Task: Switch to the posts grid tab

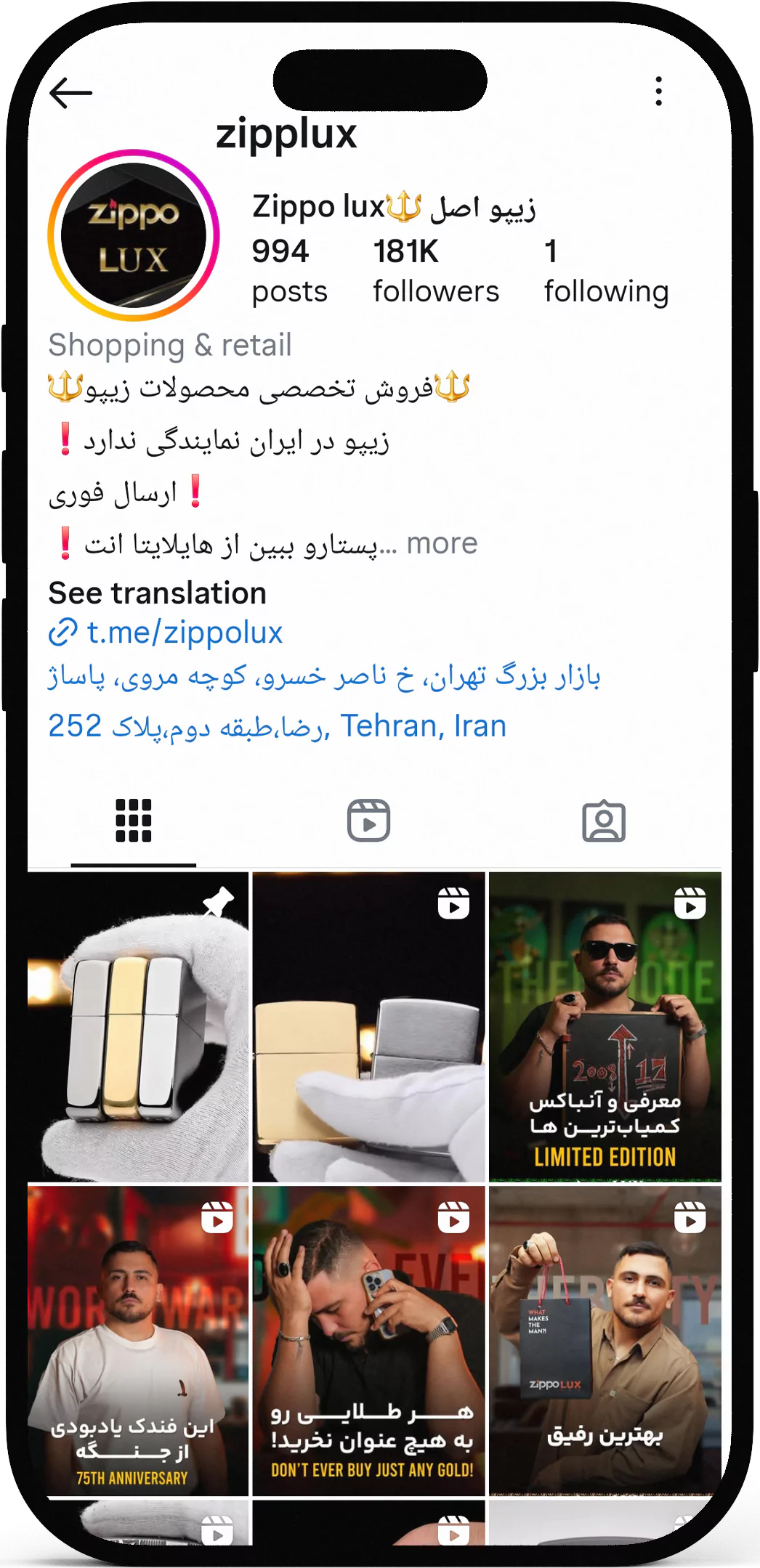Action: [x=134, y=821]
